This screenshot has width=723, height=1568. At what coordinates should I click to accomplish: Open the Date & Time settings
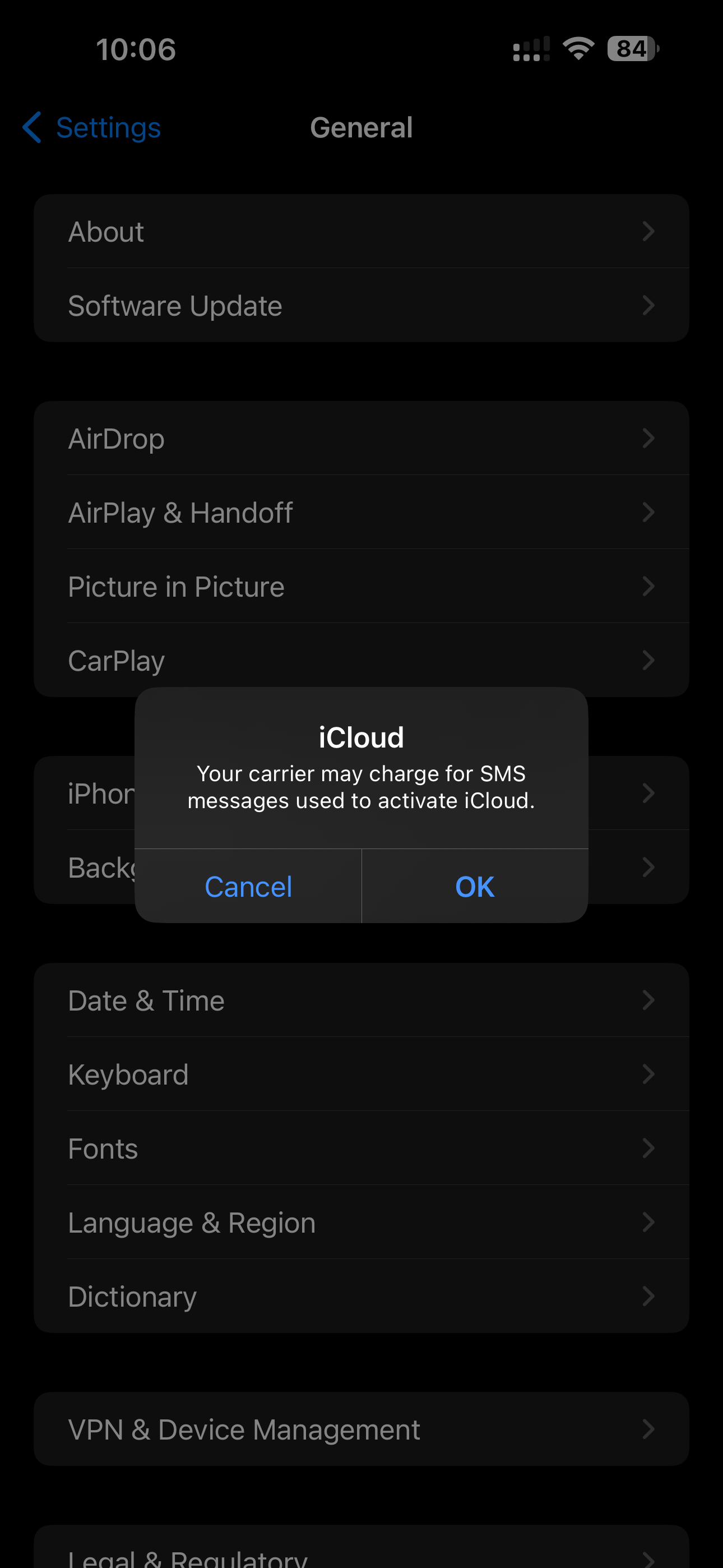(361, 1000)
